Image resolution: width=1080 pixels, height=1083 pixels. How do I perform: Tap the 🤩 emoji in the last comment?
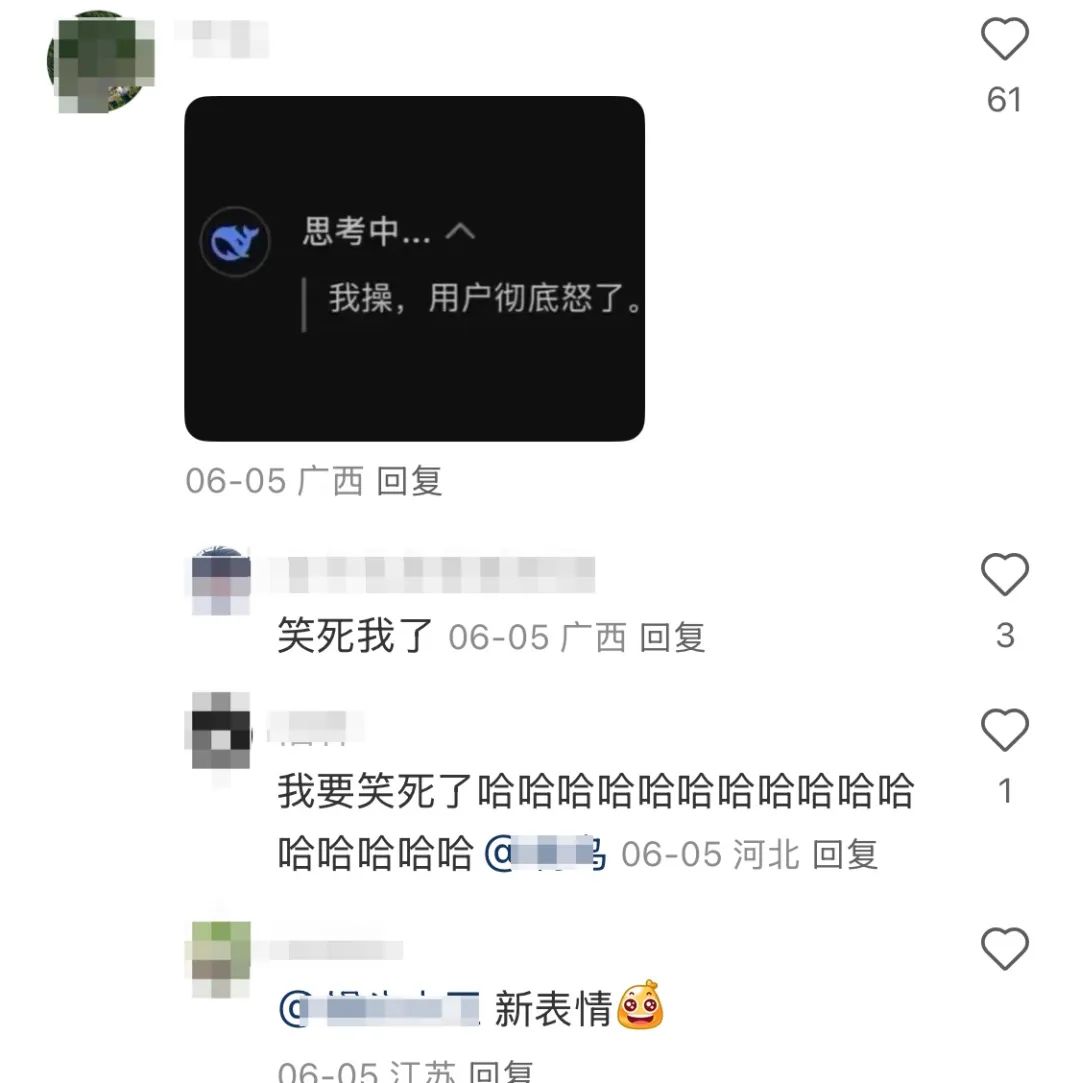(x=641, y=1005)
